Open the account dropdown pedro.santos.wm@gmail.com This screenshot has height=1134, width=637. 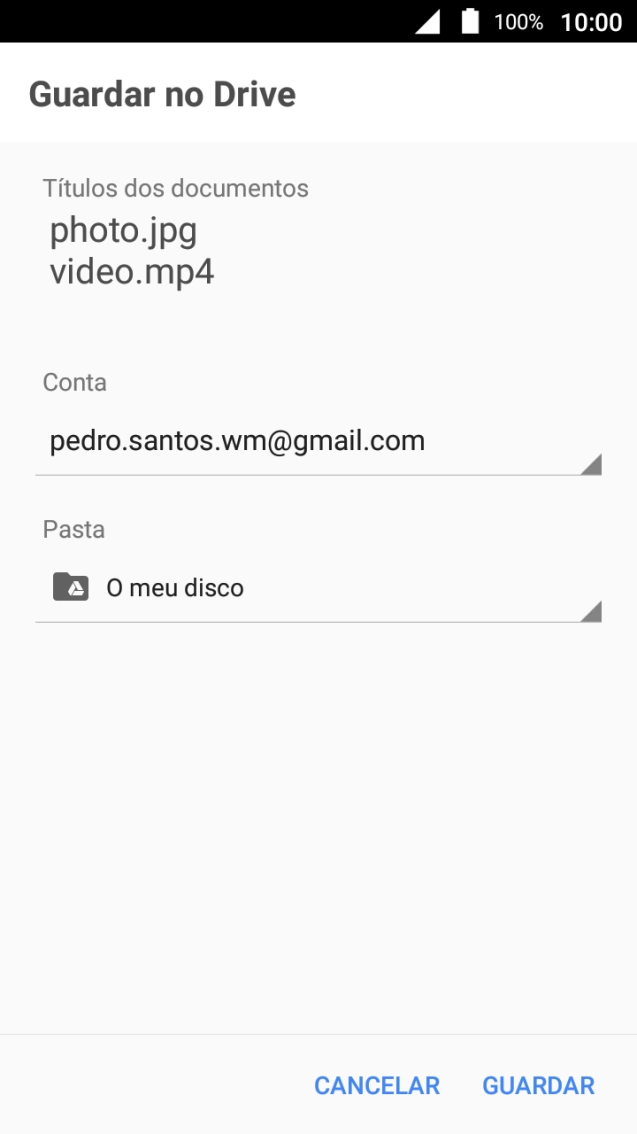(318, 441)
